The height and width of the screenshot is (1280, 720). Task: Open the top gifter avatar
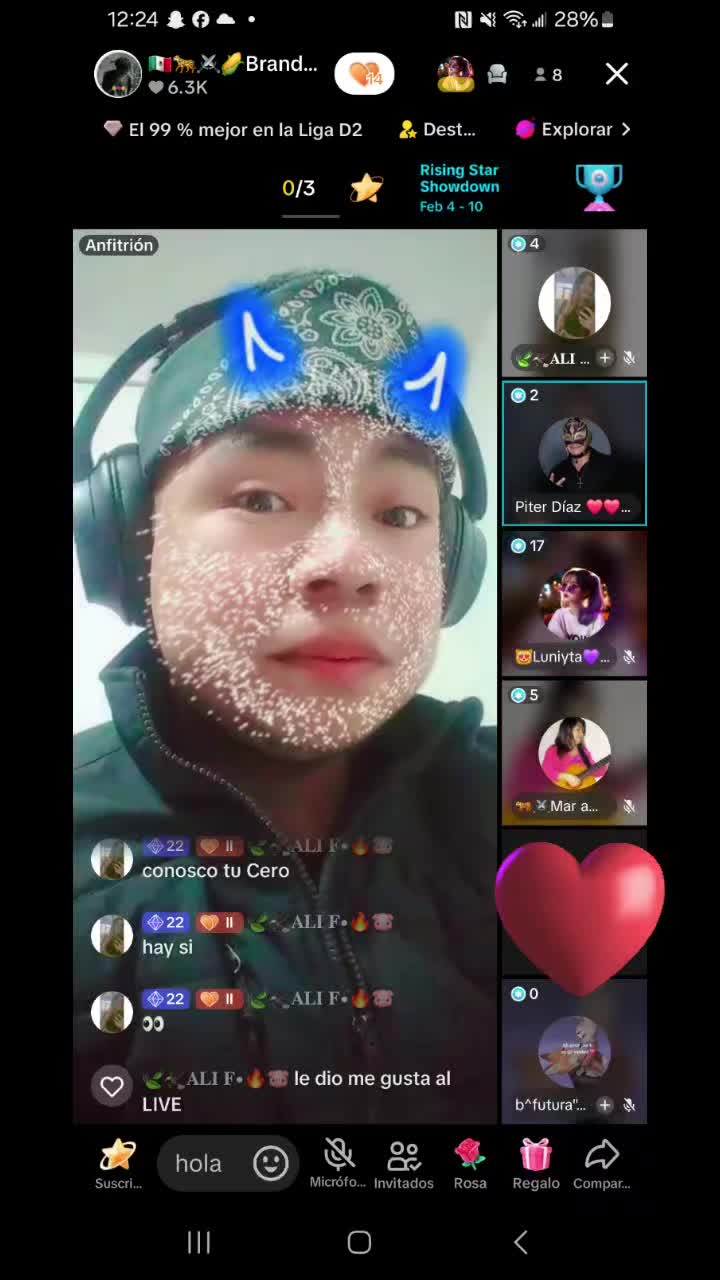456,74
